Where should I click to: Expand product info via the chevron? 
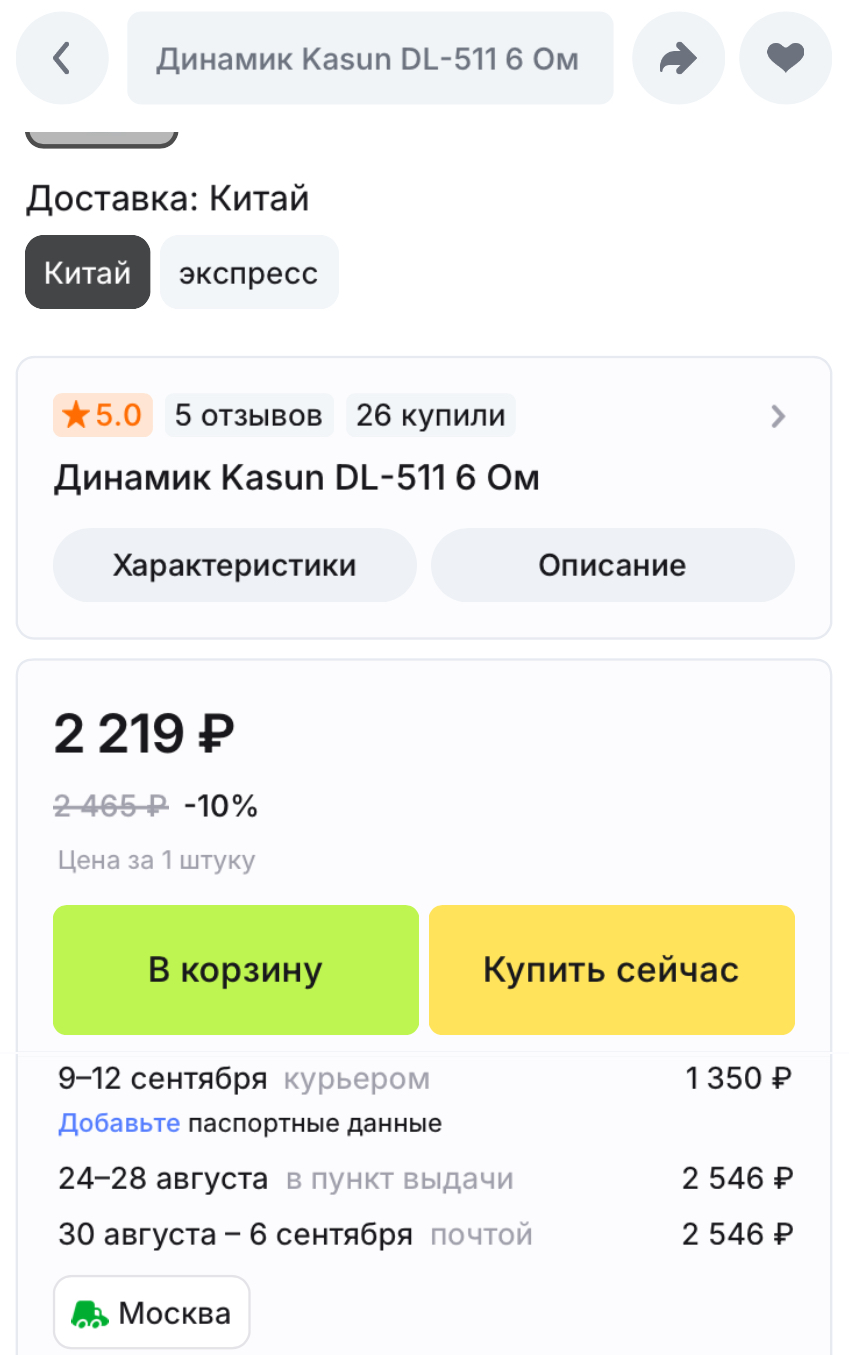778,416
